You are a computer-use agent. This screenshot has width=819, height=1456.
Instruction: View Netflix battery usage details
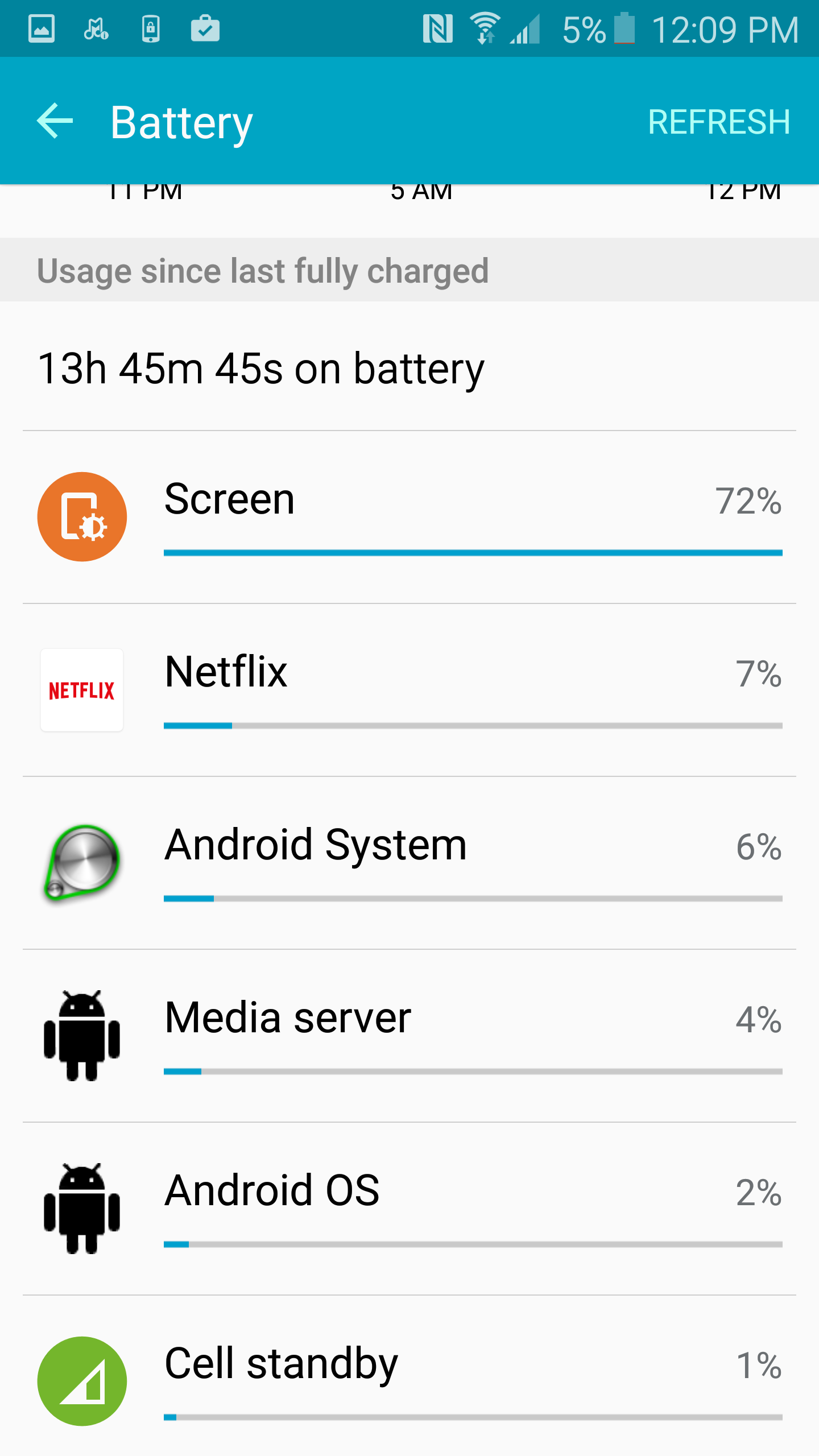409,689
